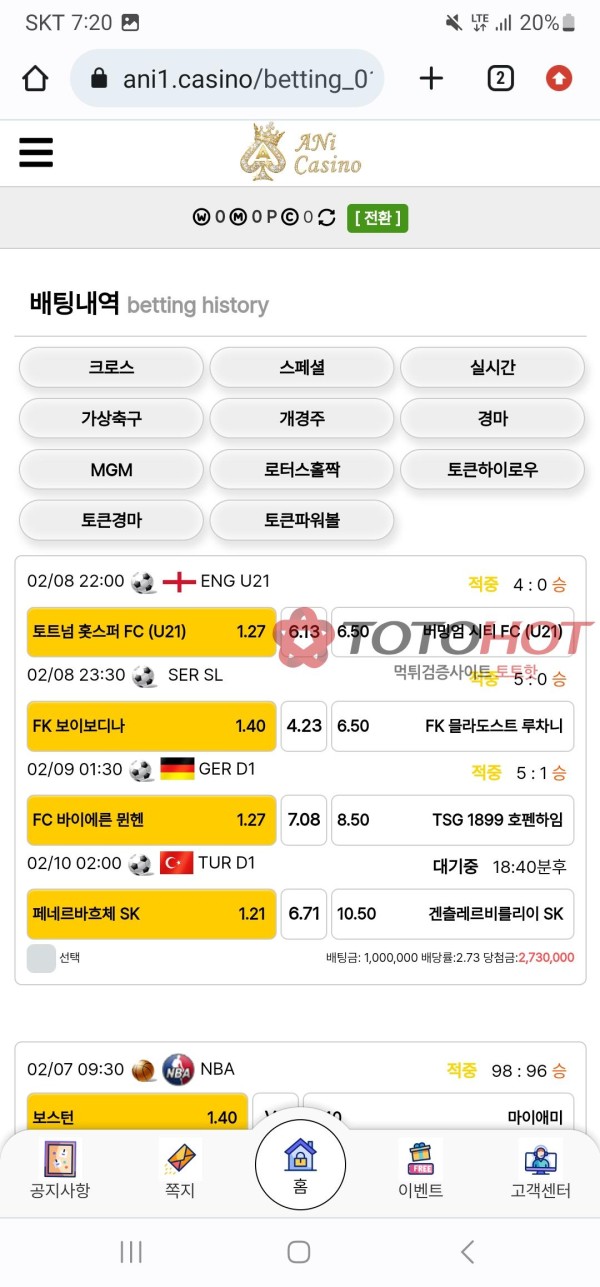Check the 선택 checkbox on the soccer slip
This screenshot has width=600, height=1287.
coord(41,957)
